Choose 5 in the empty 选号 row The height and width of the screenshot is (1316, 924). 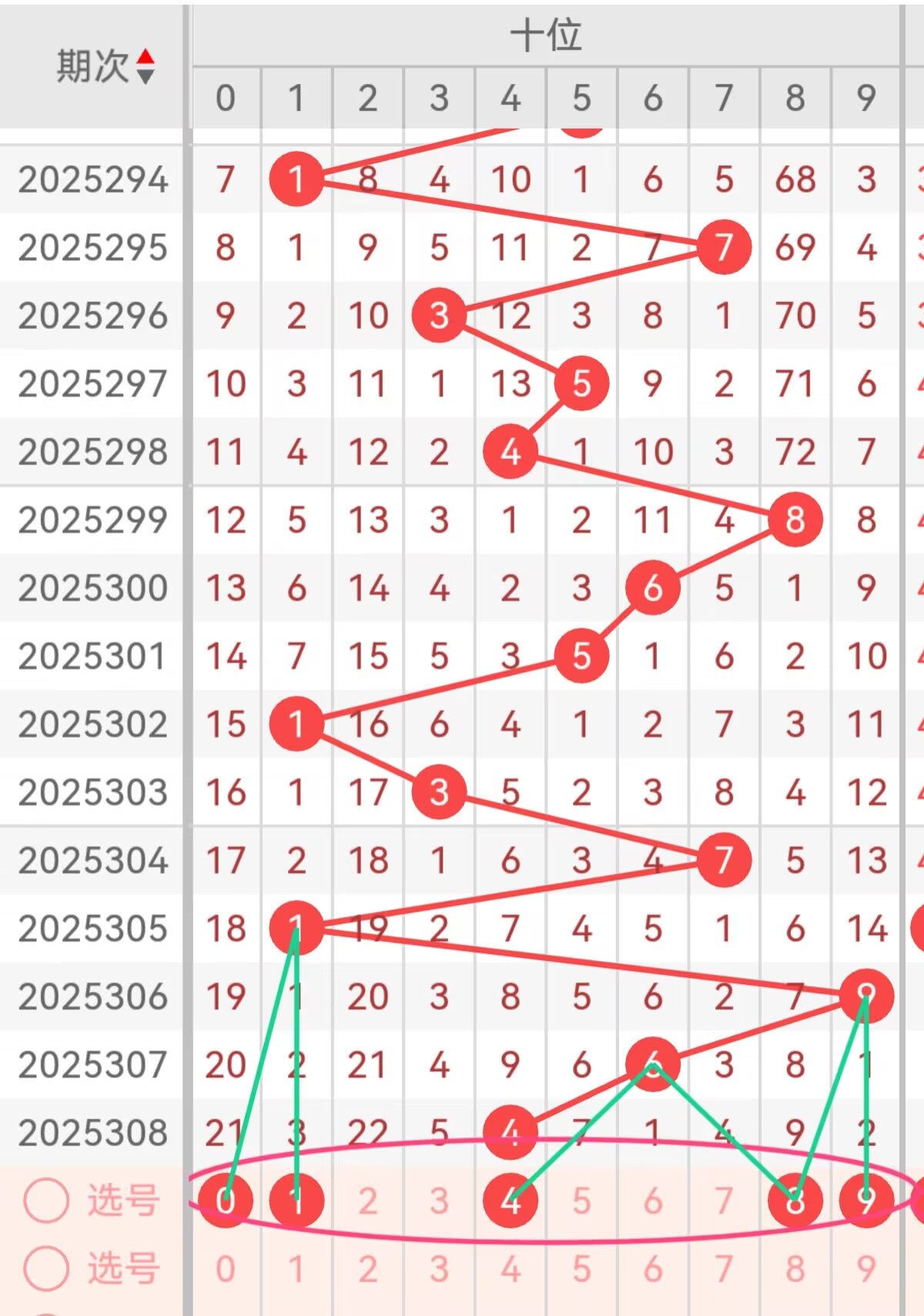[581, 1268]
